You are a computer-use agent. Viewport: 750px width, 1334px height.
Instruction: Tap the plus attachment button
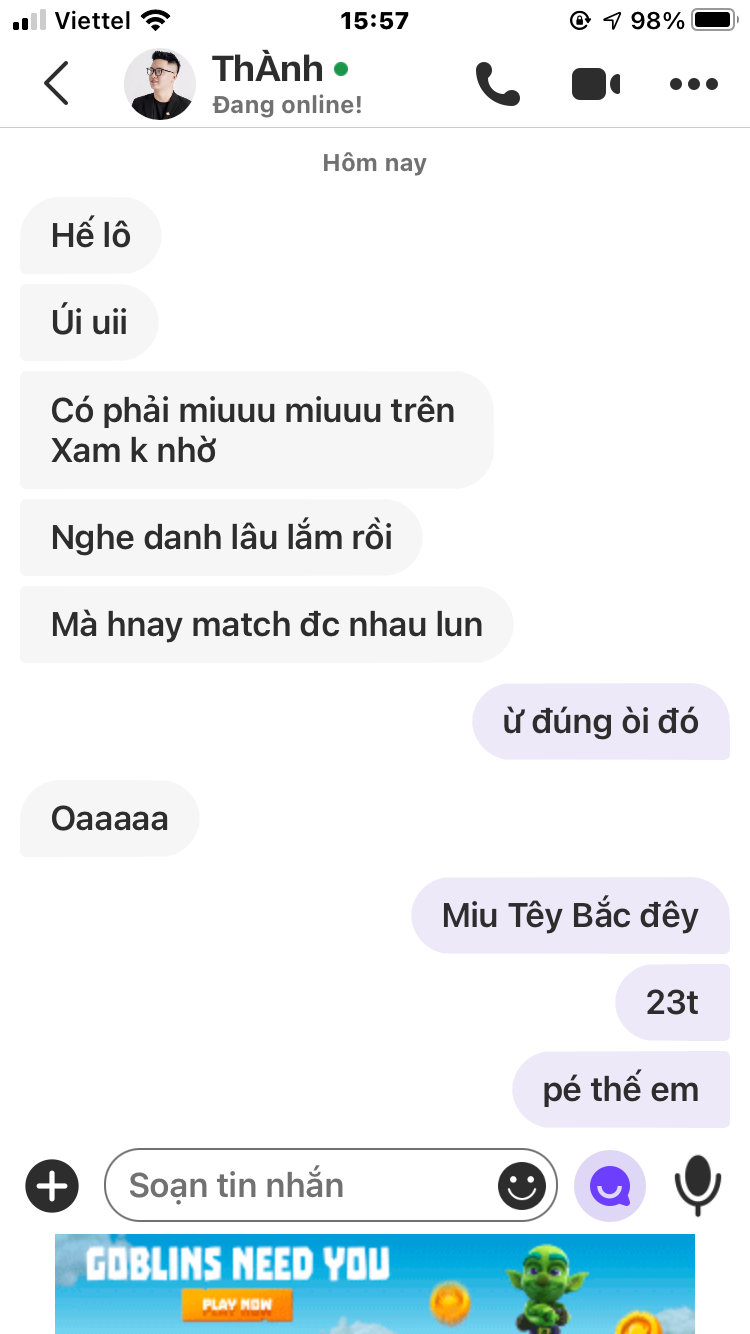pos(52,1186)
